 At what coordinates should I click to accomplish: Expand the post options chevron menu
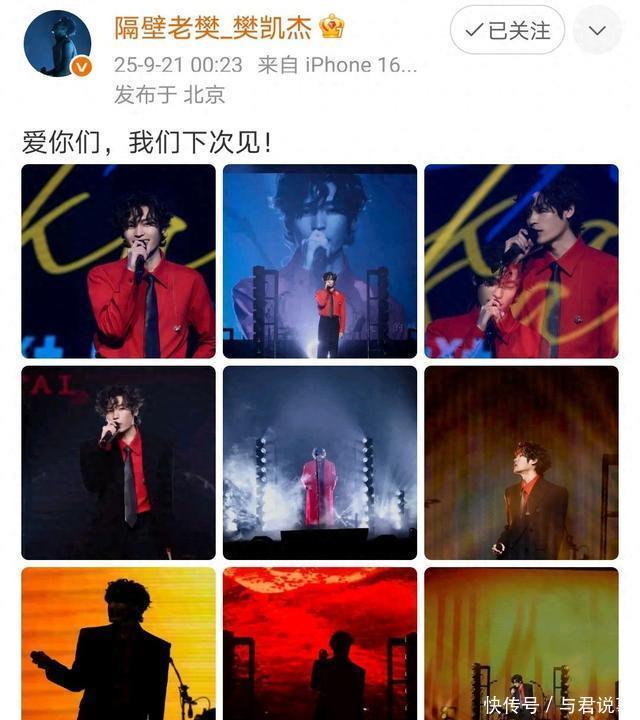click(x=597, y=30)
